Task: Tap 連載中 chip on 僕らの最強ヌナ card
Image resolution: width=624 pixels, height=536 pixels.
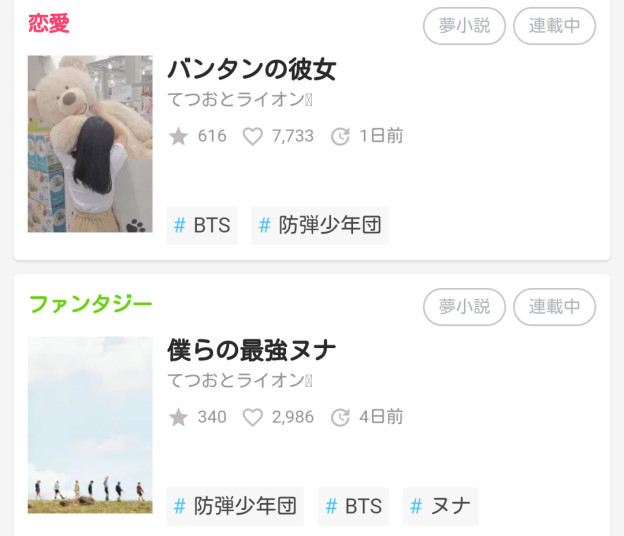Action: click(x=554, y=307)
